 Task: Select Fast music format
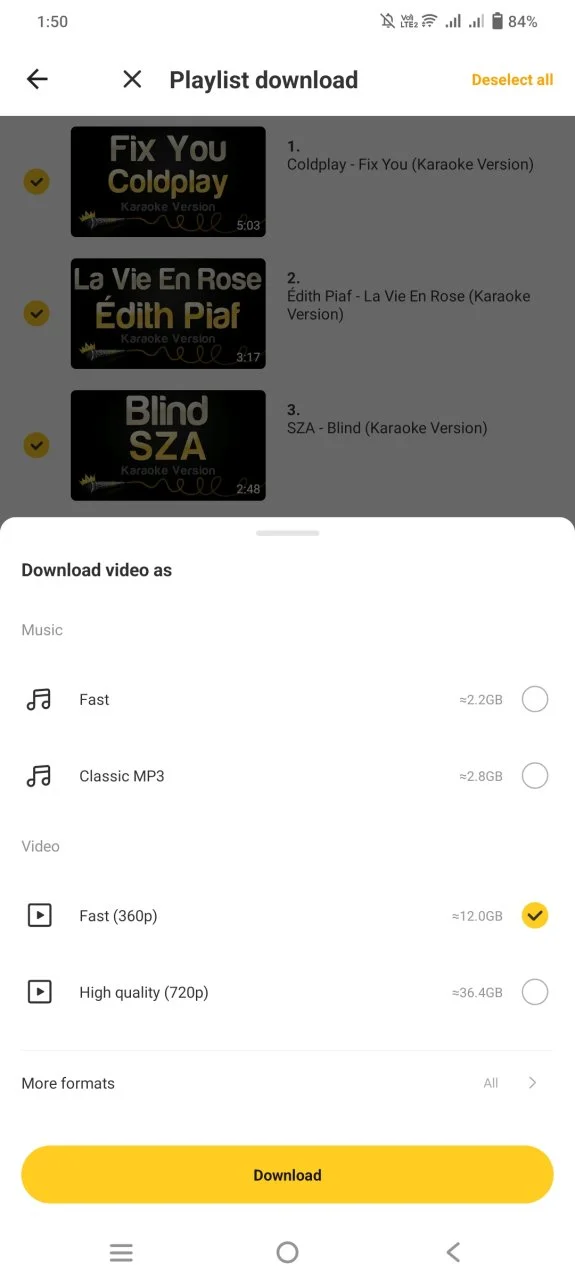287,699
